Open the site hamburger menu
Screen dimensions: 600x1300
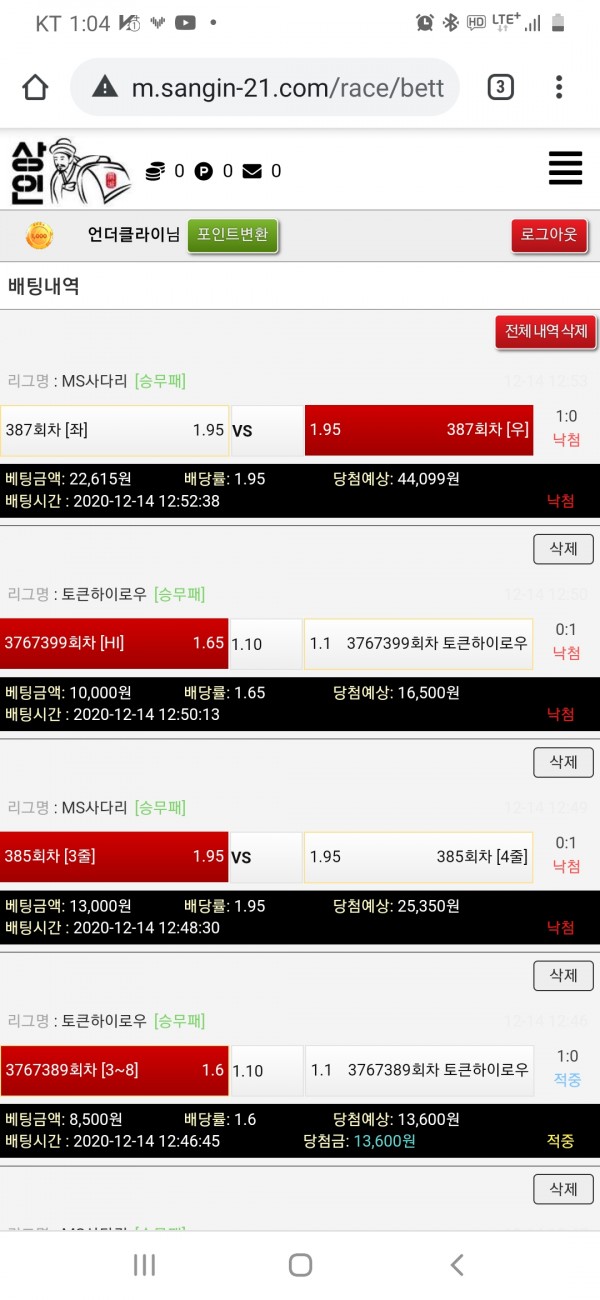tap(565, 168)
